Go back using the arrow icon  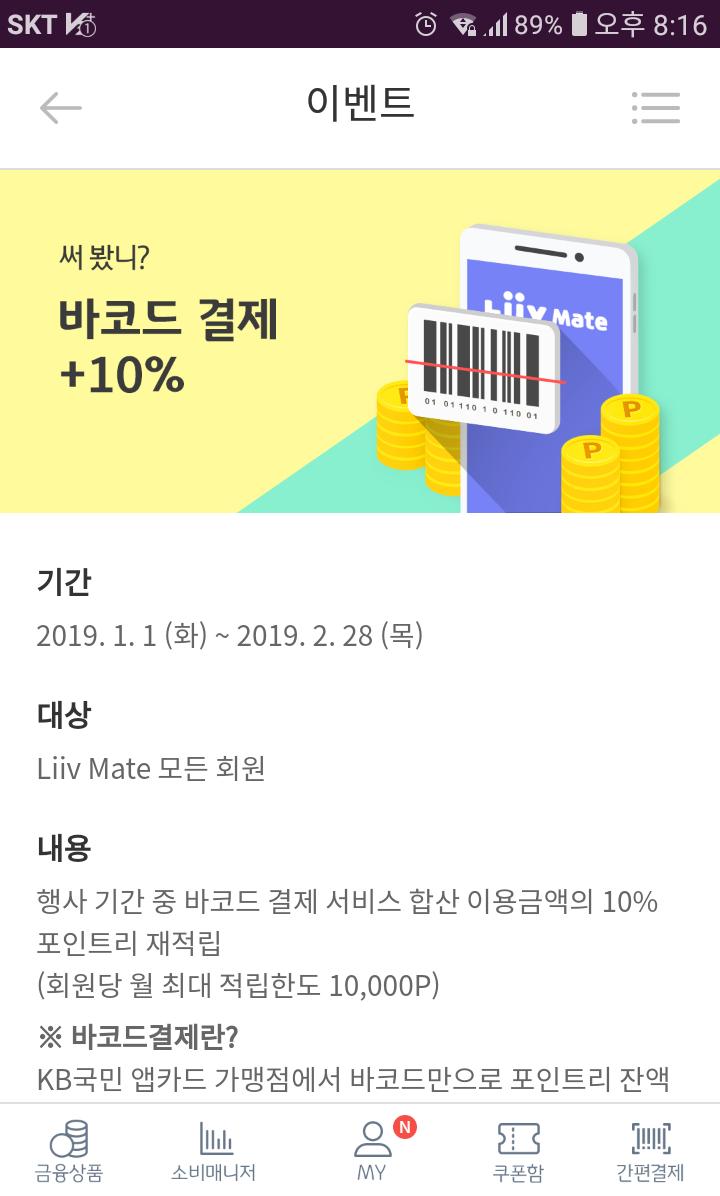tap(60, 108)
